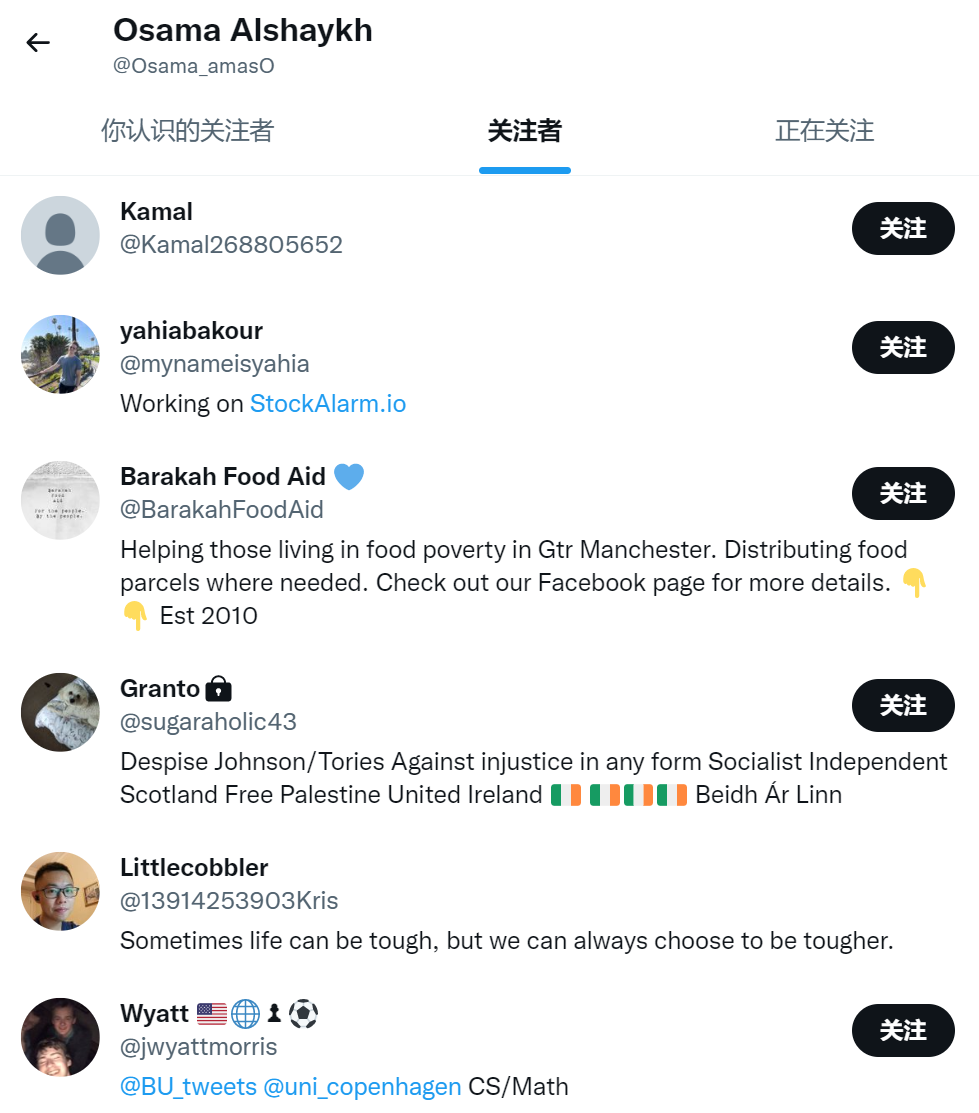
Task: Switch to the 你认识的关注者 tab
Action: pyautogui.click(x=187, y=131)
